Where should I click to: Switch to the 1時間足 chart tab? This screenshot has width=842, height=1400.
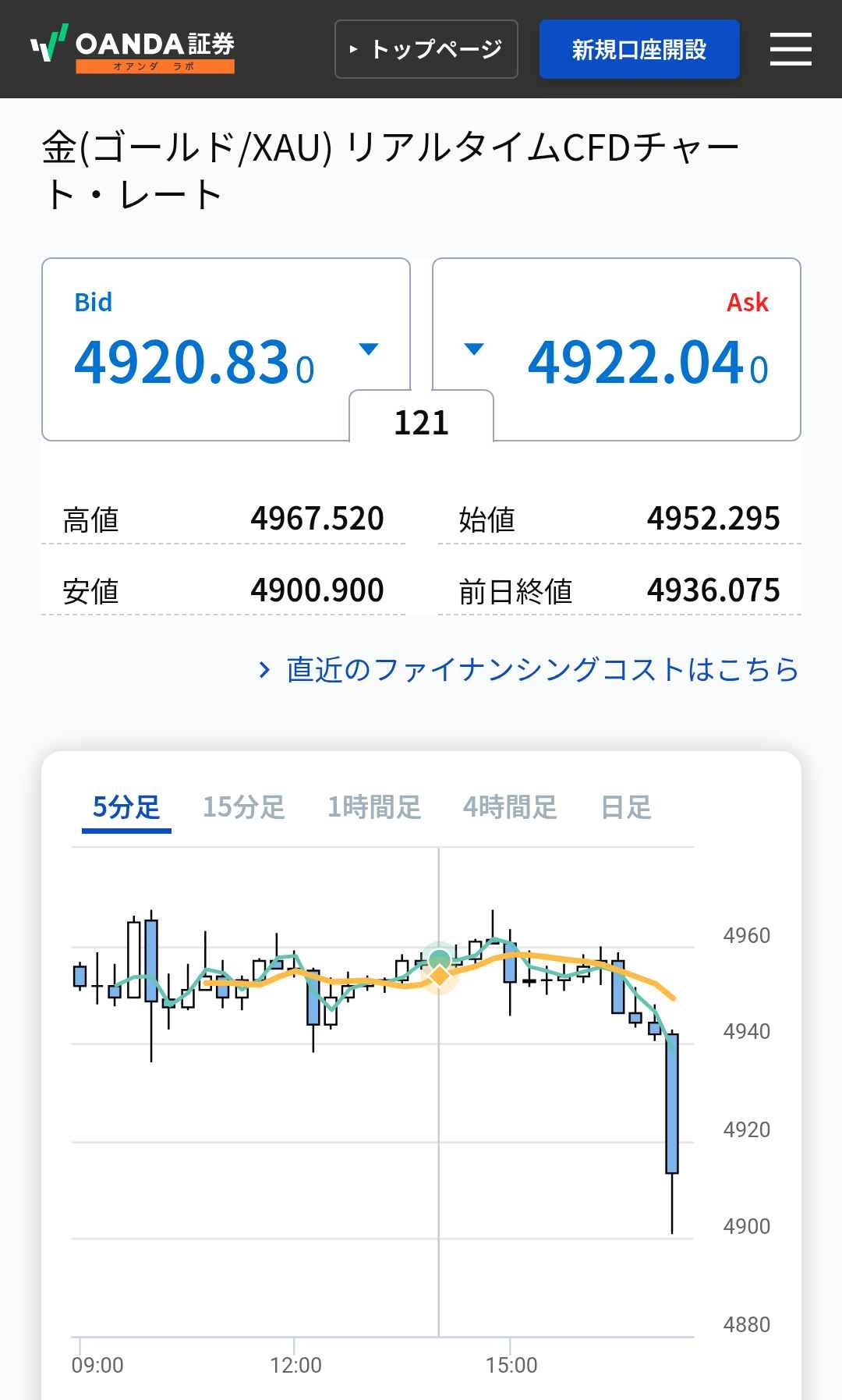(374, 806)
